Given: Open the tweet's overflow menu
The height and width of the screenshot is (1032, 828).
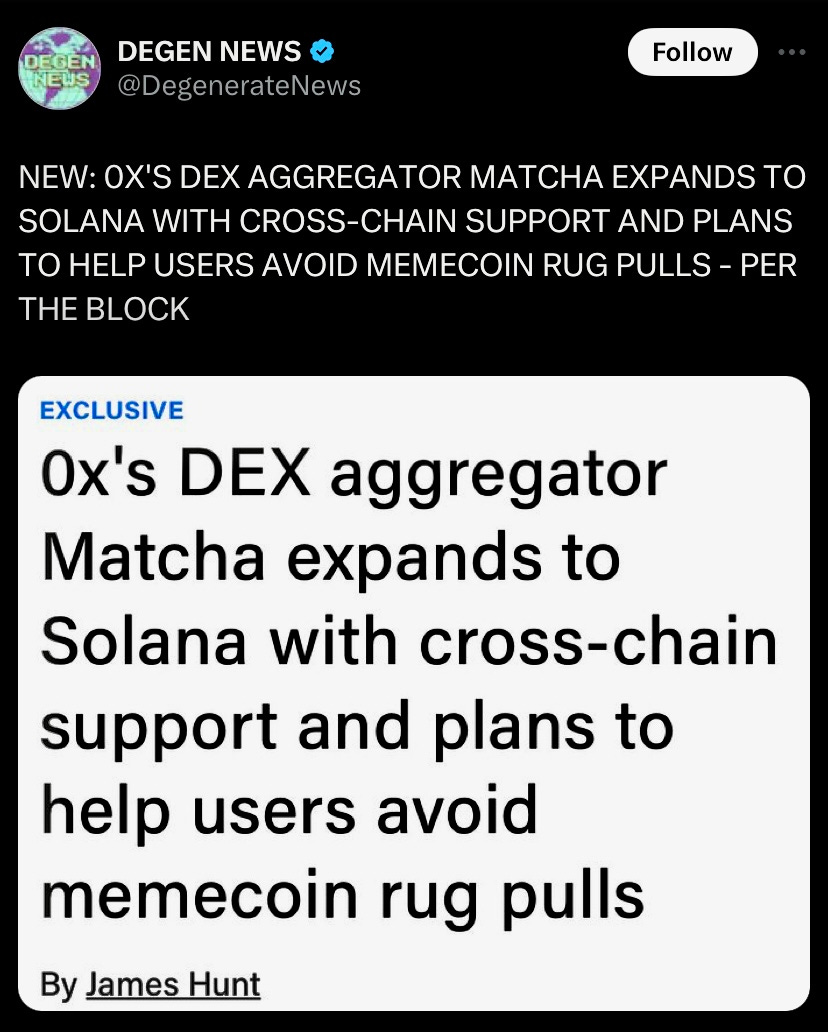Looking at the screenshot, I should (792, 52).
